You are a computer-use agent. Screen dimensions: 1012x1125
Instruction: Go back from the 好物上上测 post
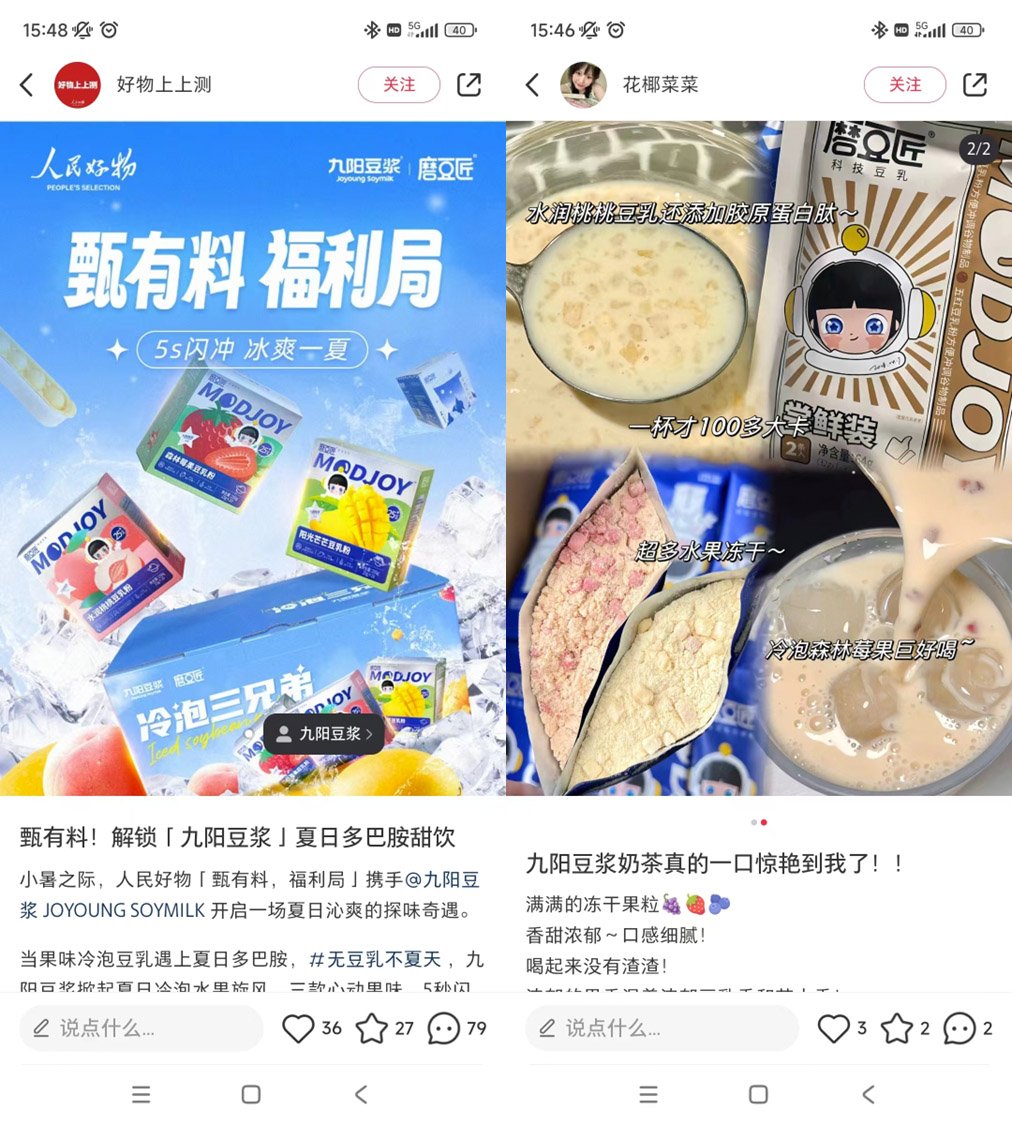[x=27, y=85]
